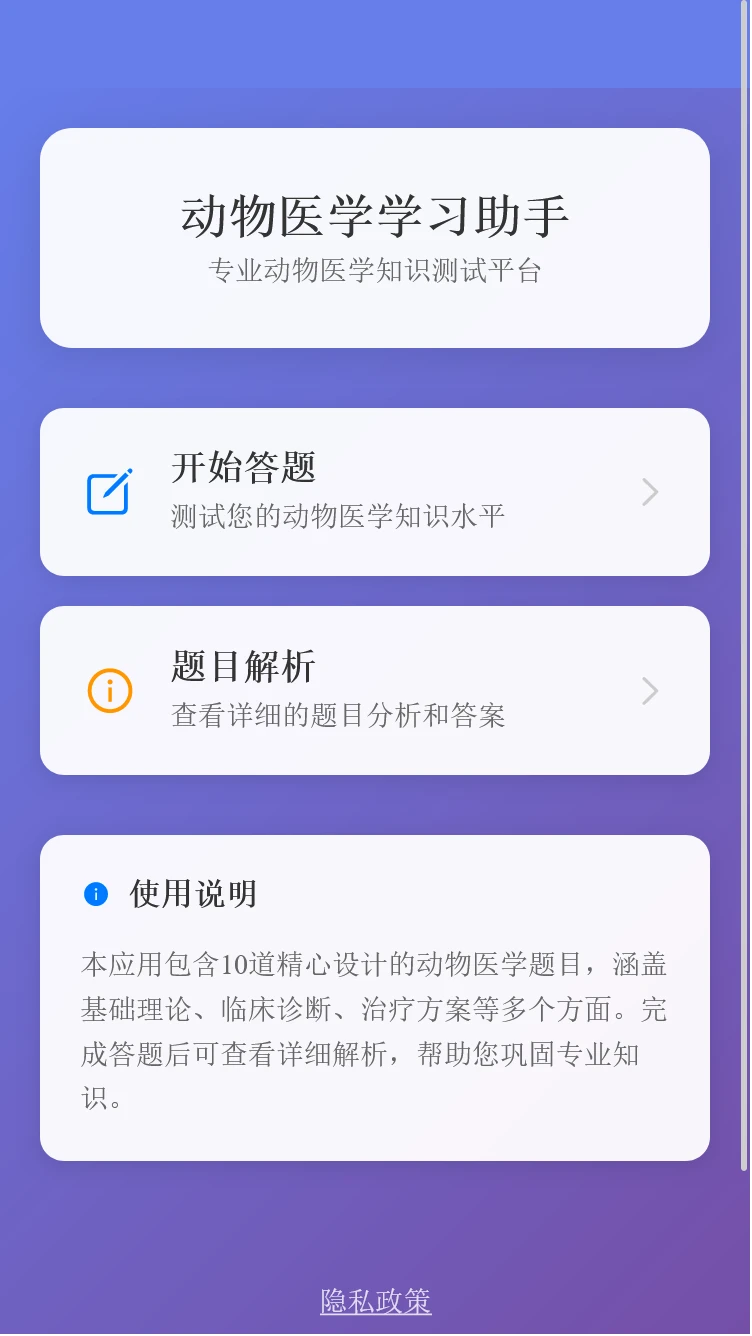Click the subtitle 专业动物医学知识测试平台
This screenshot has height=1336, width=752.
coord(375,270)
